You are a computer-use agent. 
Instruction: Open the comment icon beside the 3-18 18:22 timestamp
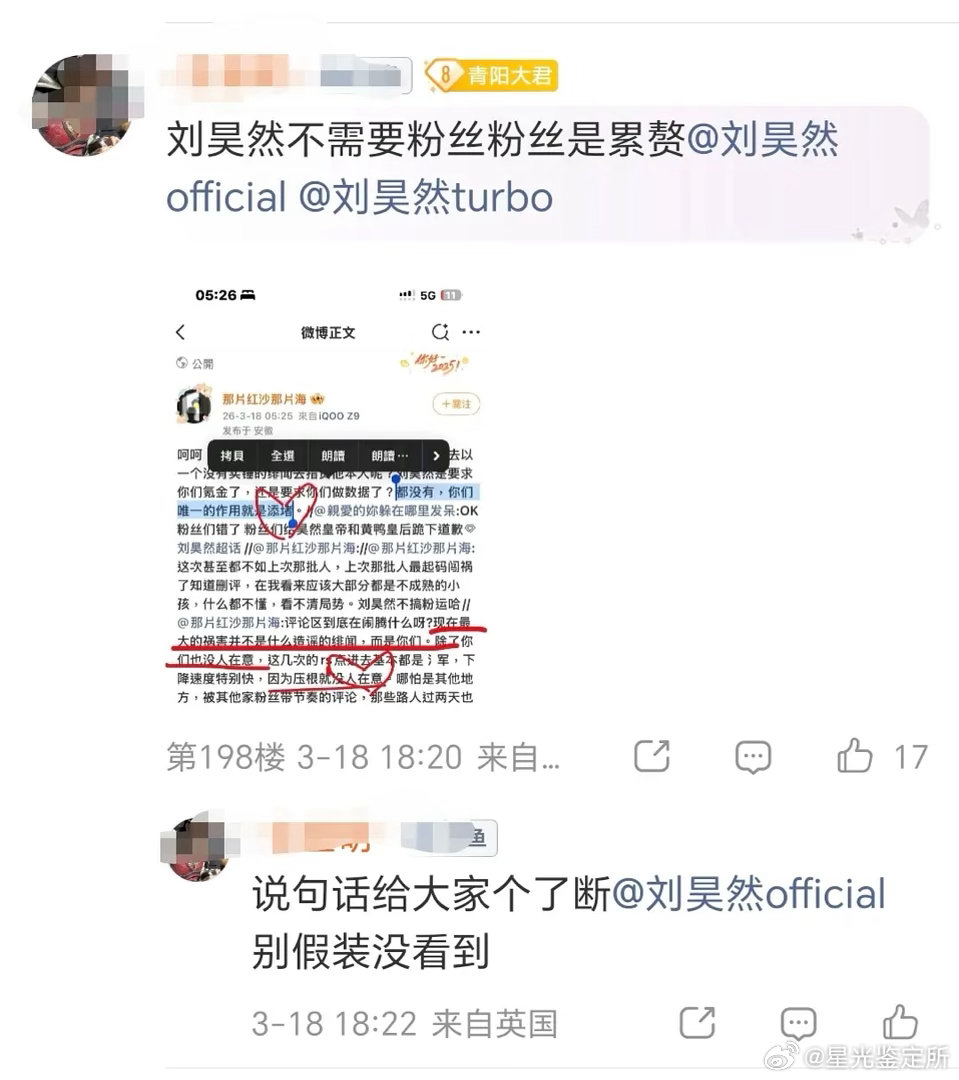[798, 1023]
